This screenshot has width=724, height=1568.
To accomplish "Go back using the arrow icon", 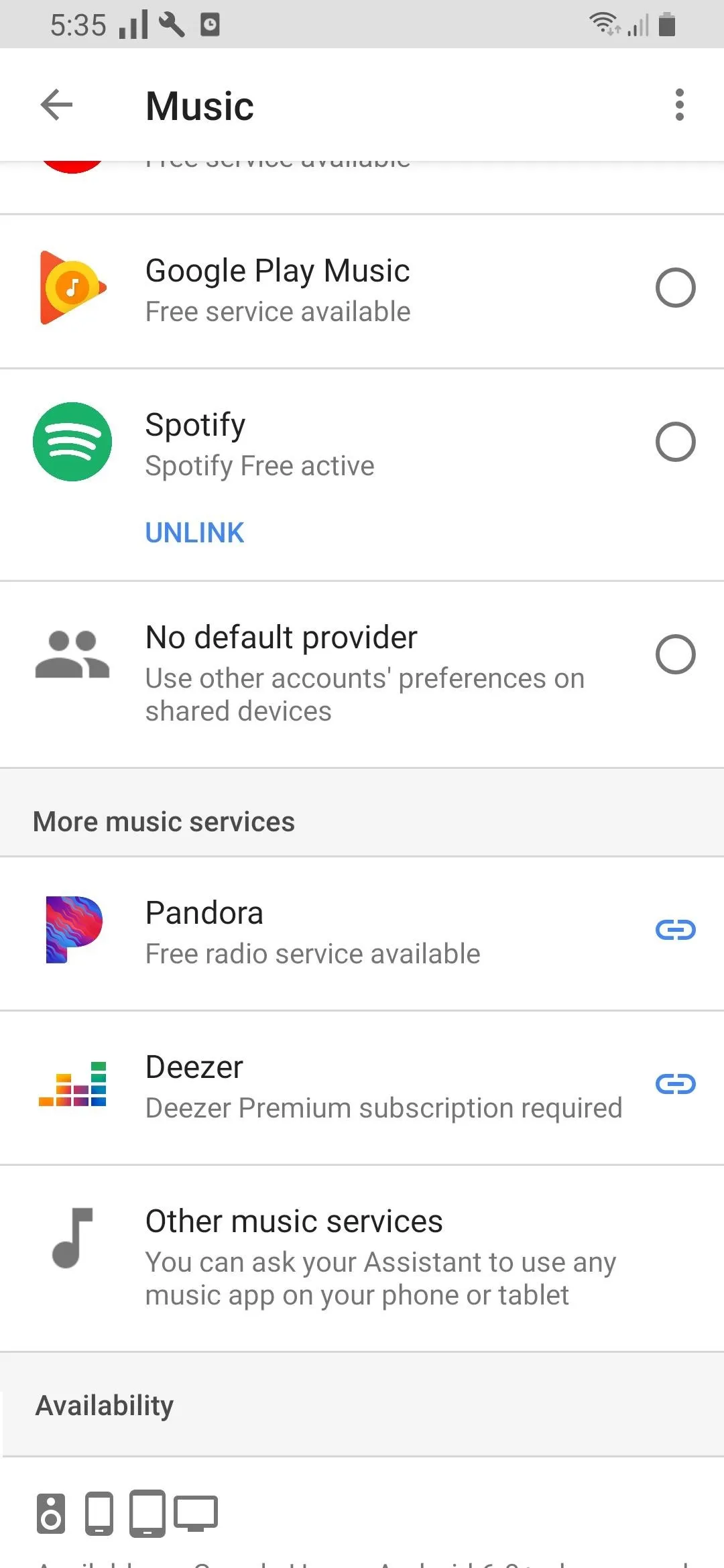I will (56, 105).
